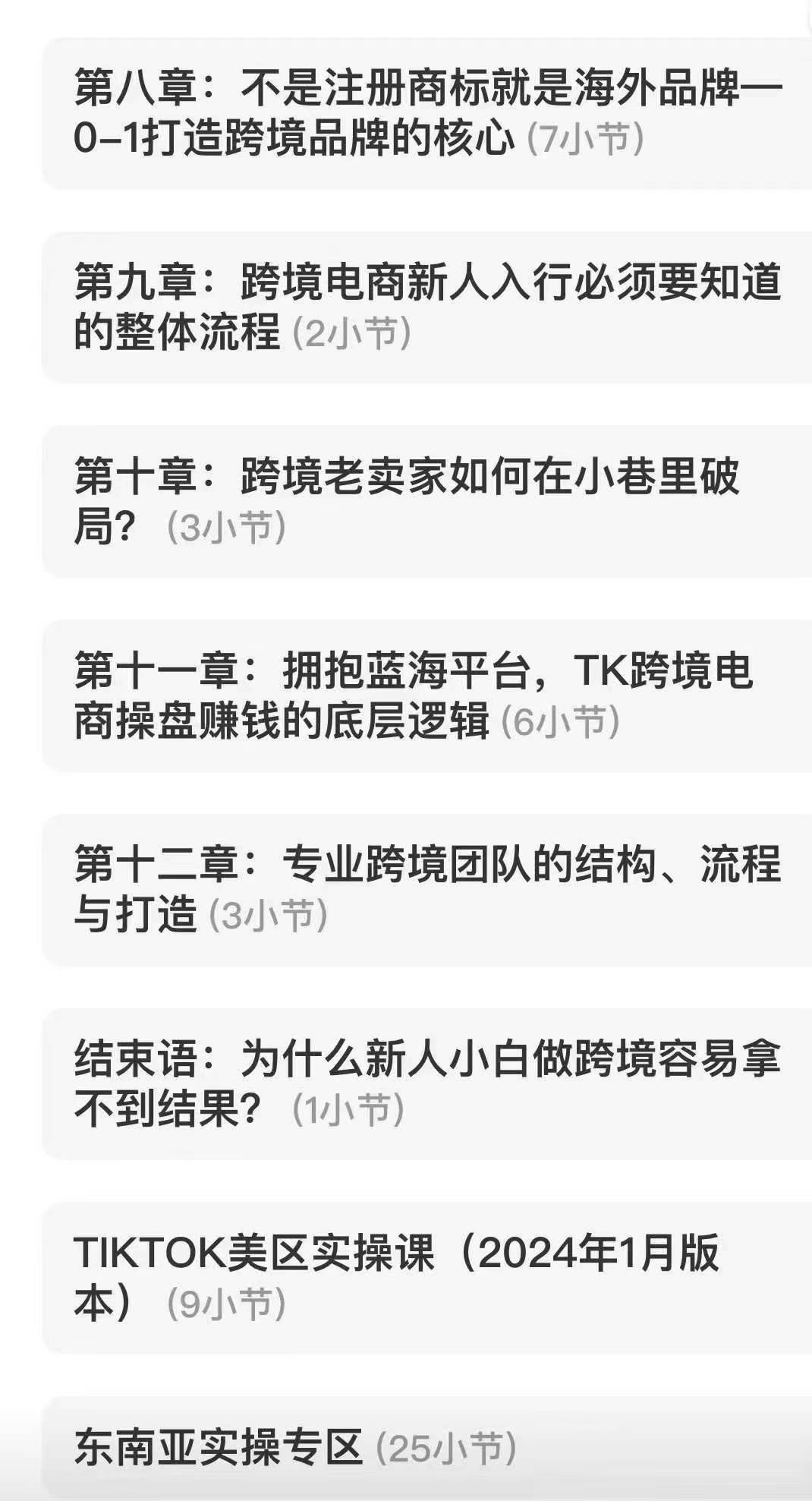Expand the 东南亚实操专区 section
812x1501 pixels.
(426, 1448)
